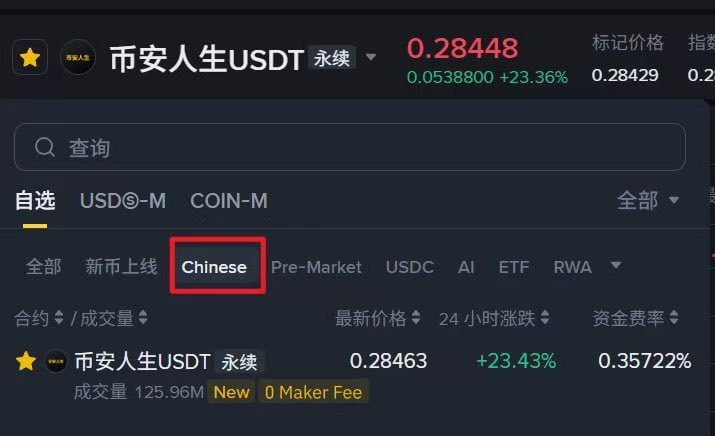
Task: Select the USDC category chip
Action: click(x=410, y=267)
